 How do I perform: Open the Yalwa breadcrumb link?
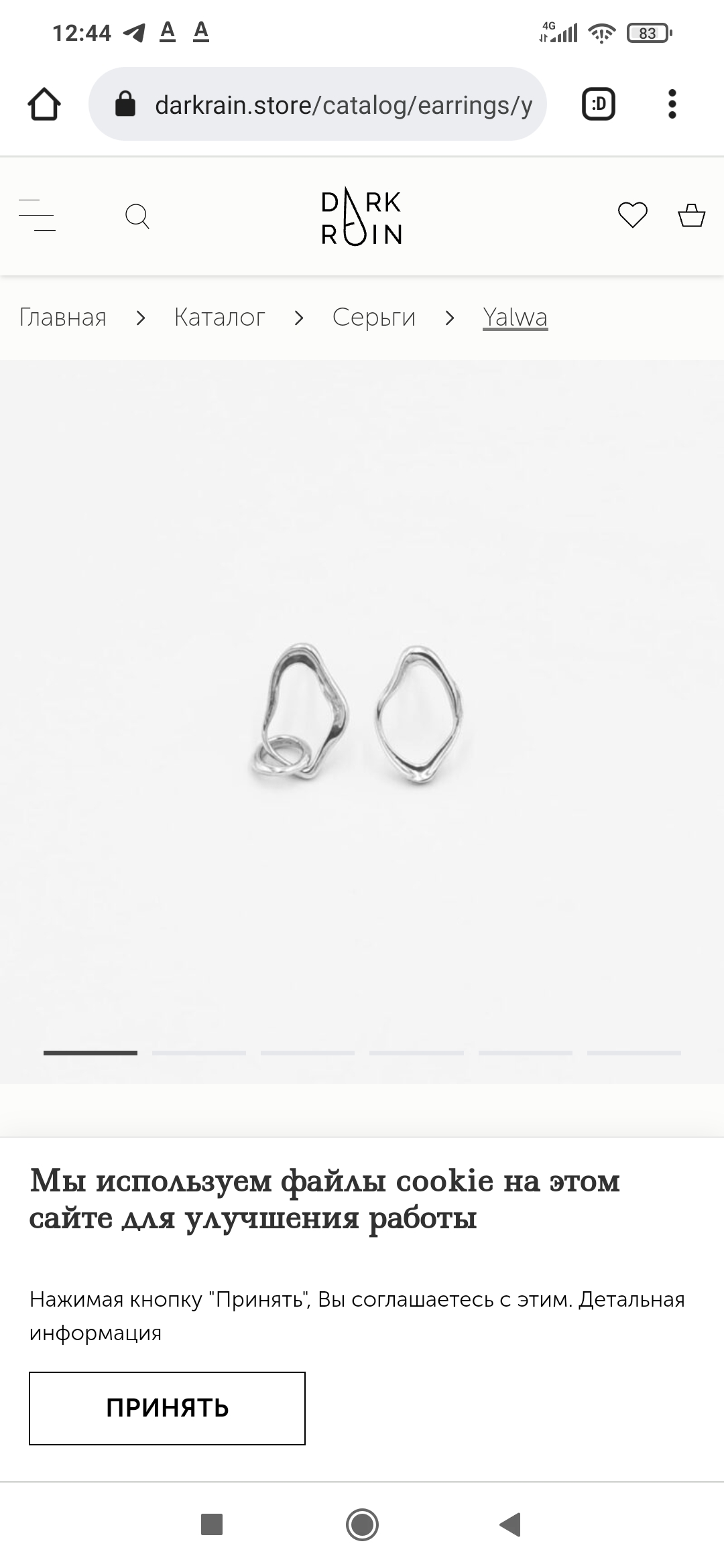516,317
